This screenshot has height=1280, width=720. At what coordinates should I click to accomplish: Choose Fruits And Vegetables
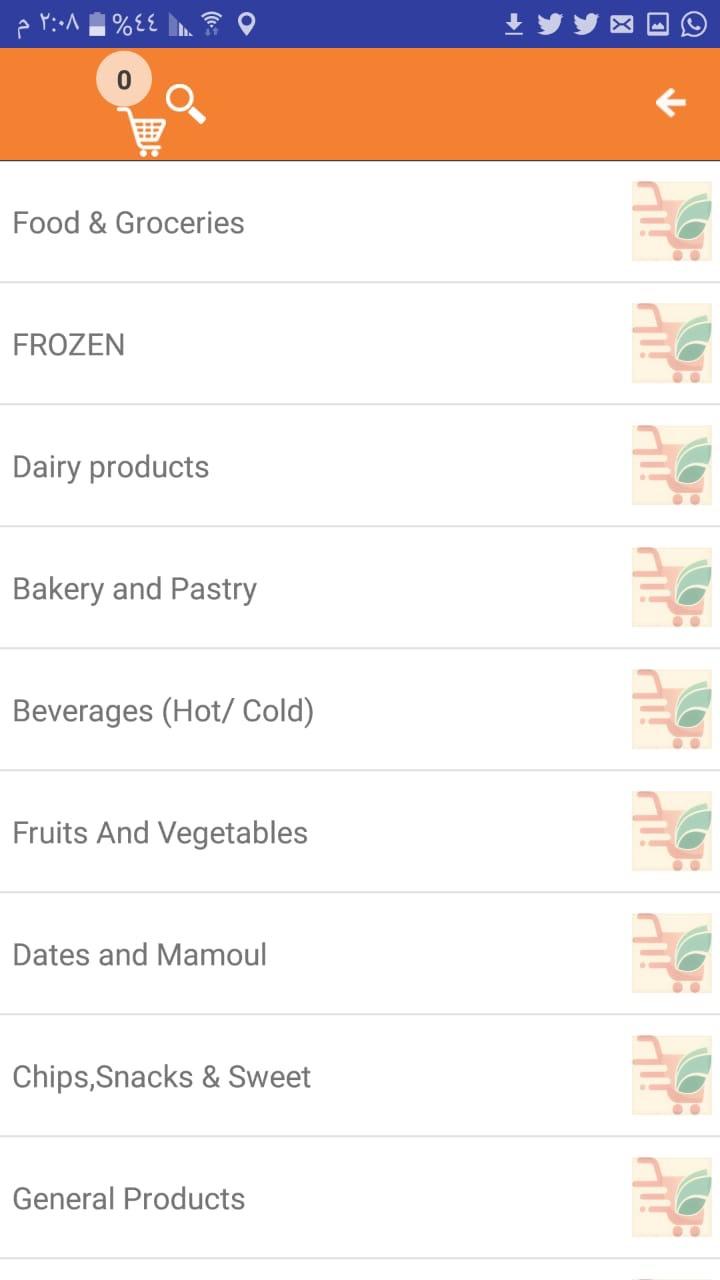(x=160, y=832)
